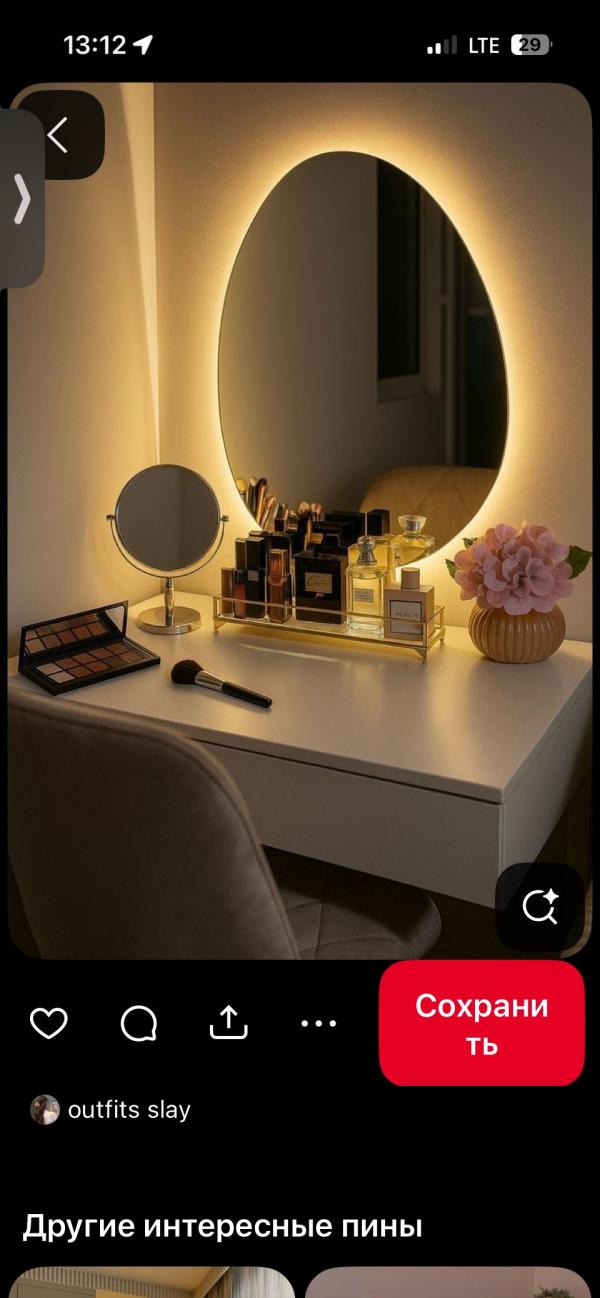Screen dimensions: 600x1298
Task: Share this pin
Action: click(228, 1022)
